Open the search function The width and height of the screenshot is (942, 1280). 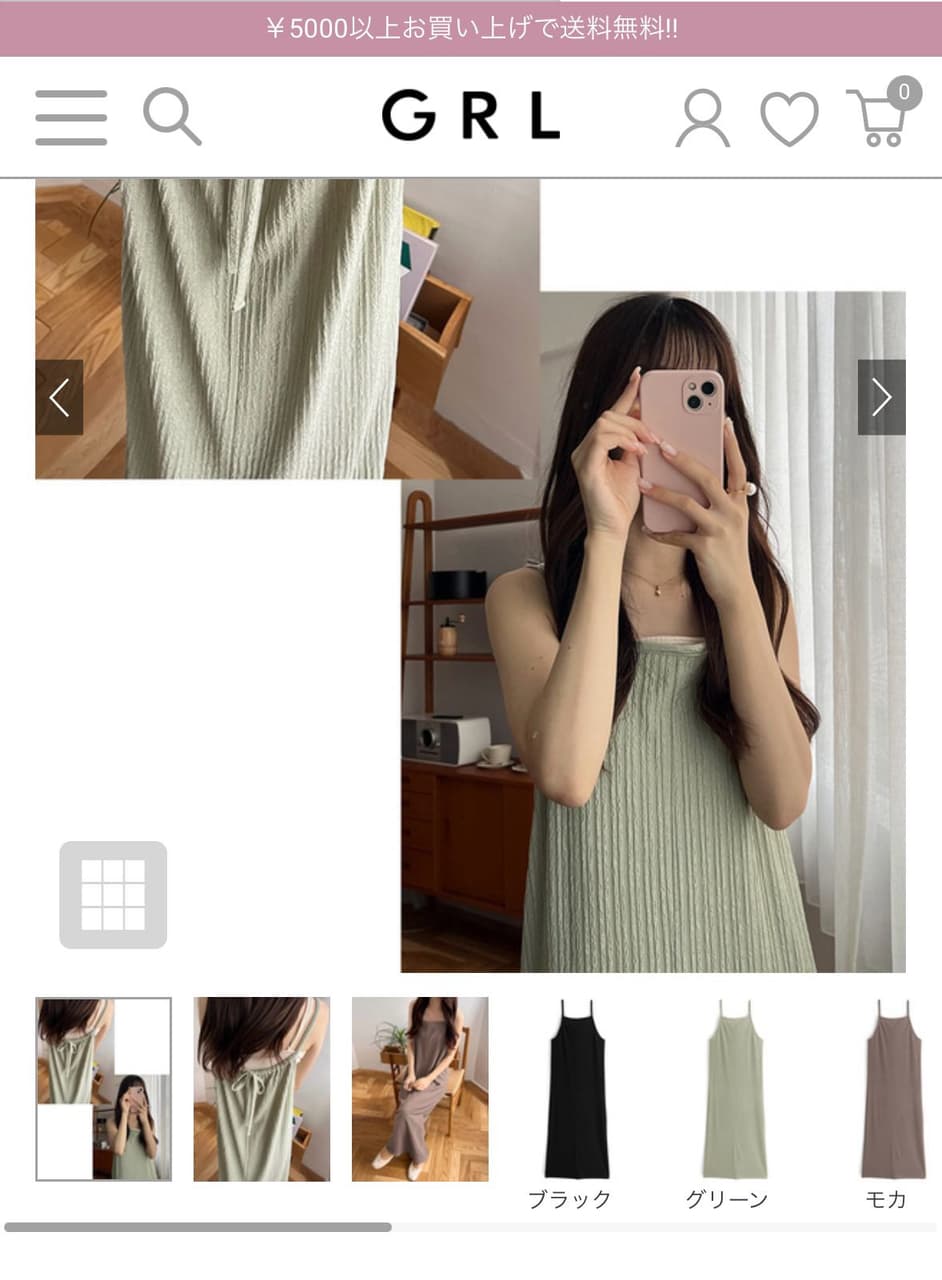pos(171,117)
